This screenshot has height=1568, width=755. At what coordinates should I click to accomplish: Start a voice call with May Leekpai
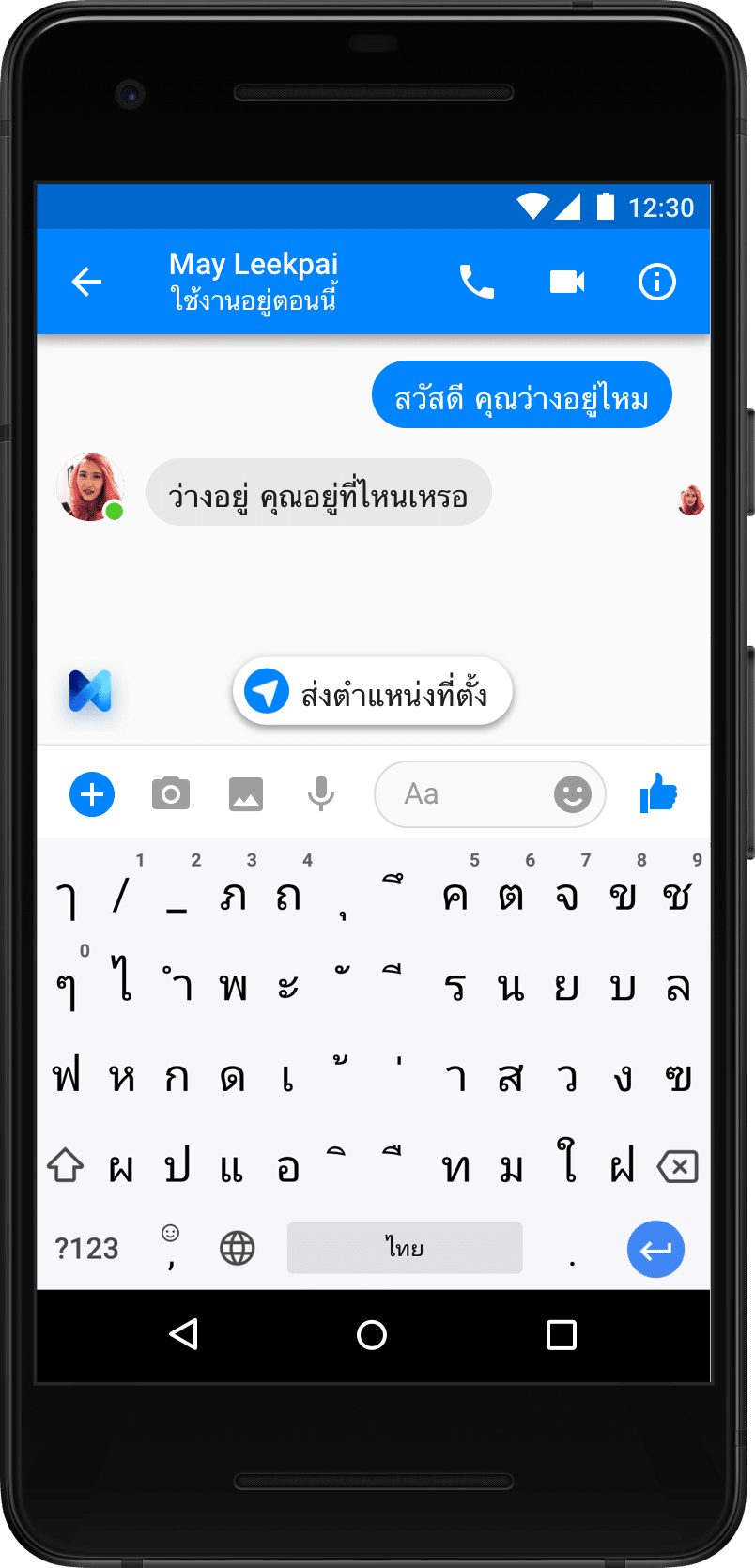tap(476, 282)
